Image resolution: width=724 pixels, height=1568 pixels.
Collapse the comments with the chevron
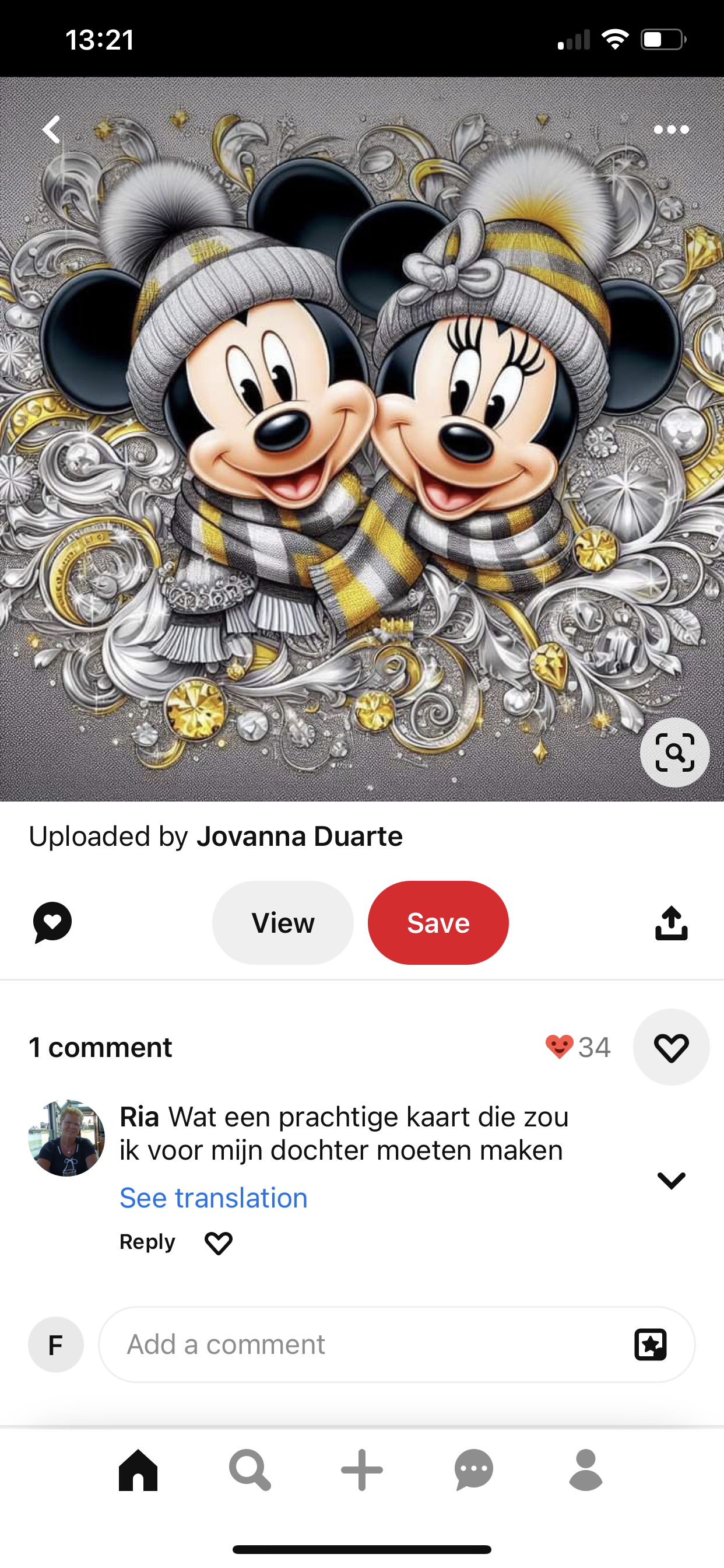671,1180
